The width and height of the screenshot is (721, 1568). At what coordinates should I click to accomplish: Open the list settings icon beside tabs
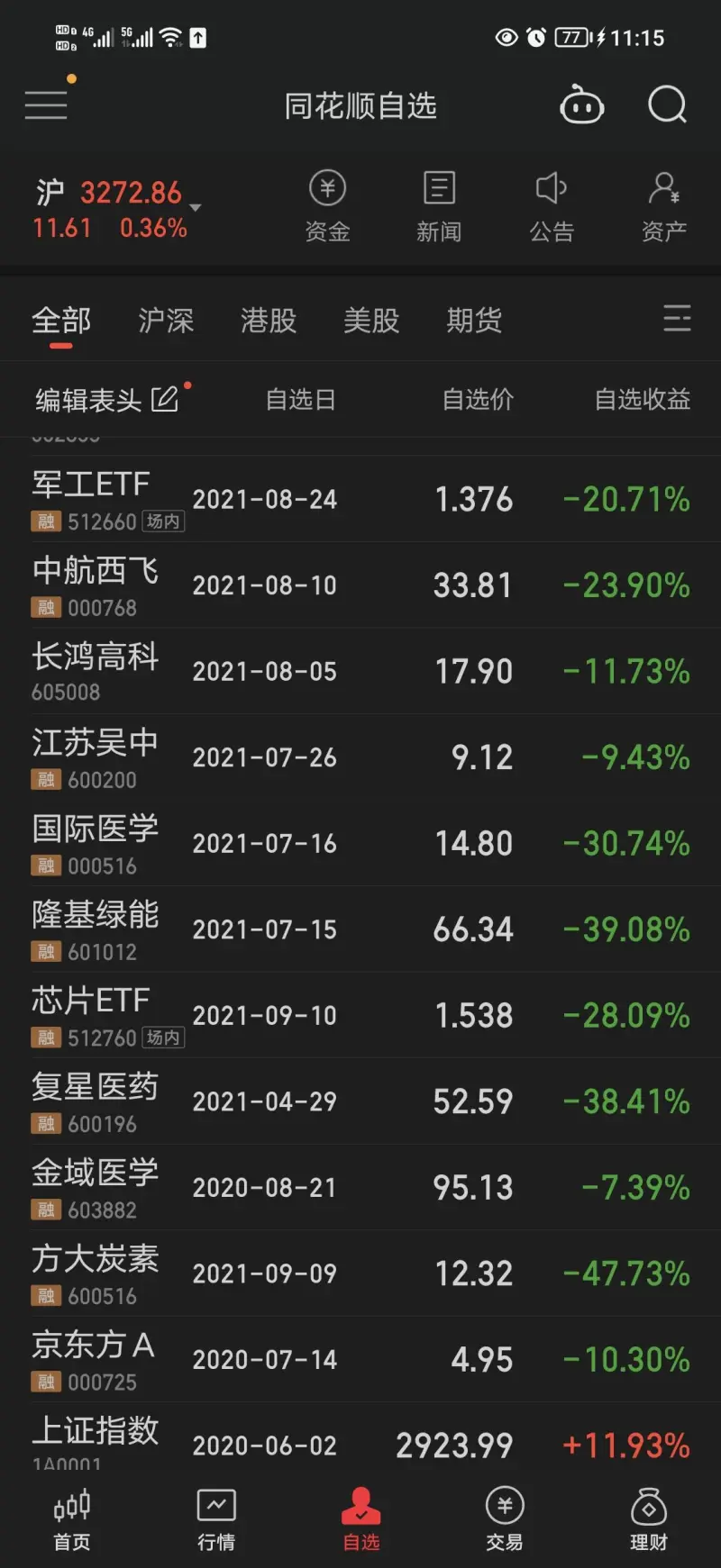point(677,318)
